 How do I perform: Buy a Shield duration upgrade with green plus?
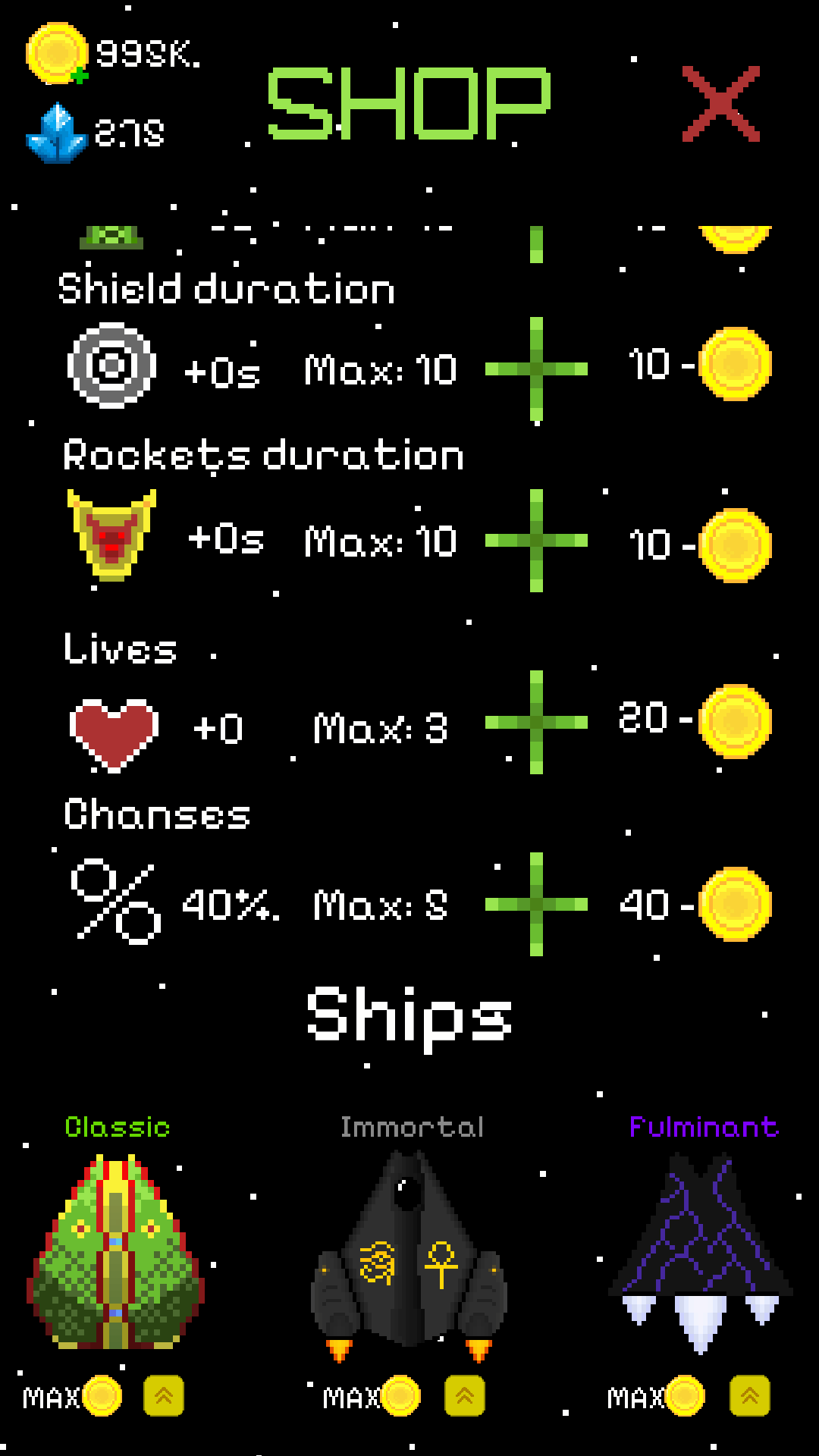(536, 369)
